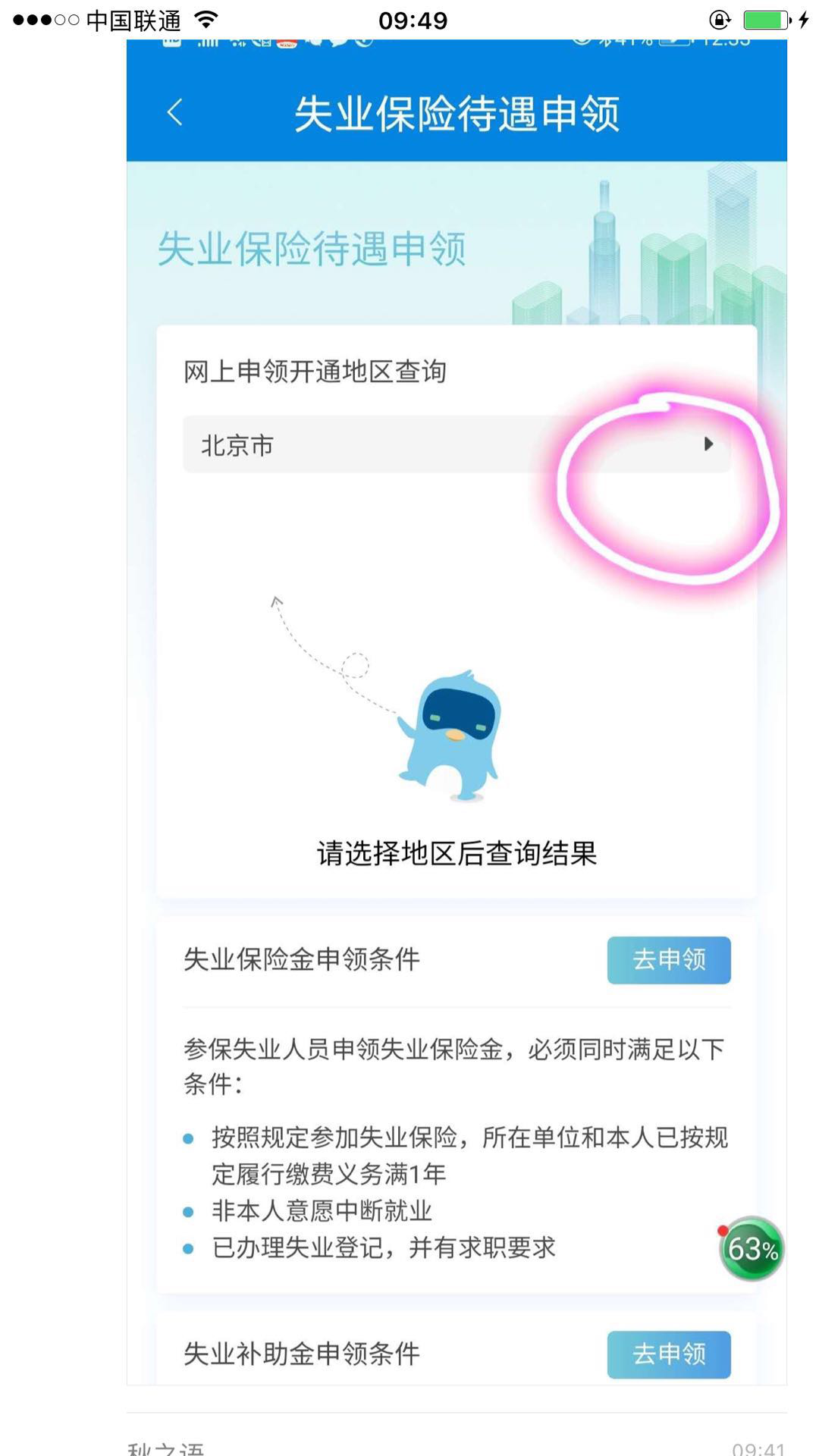Image resolution: width=819 pixels, height=1456 pixels.
Task: Open the shared 失业保险待遇申领 screenshot image
Action: [x=457, y=713]
